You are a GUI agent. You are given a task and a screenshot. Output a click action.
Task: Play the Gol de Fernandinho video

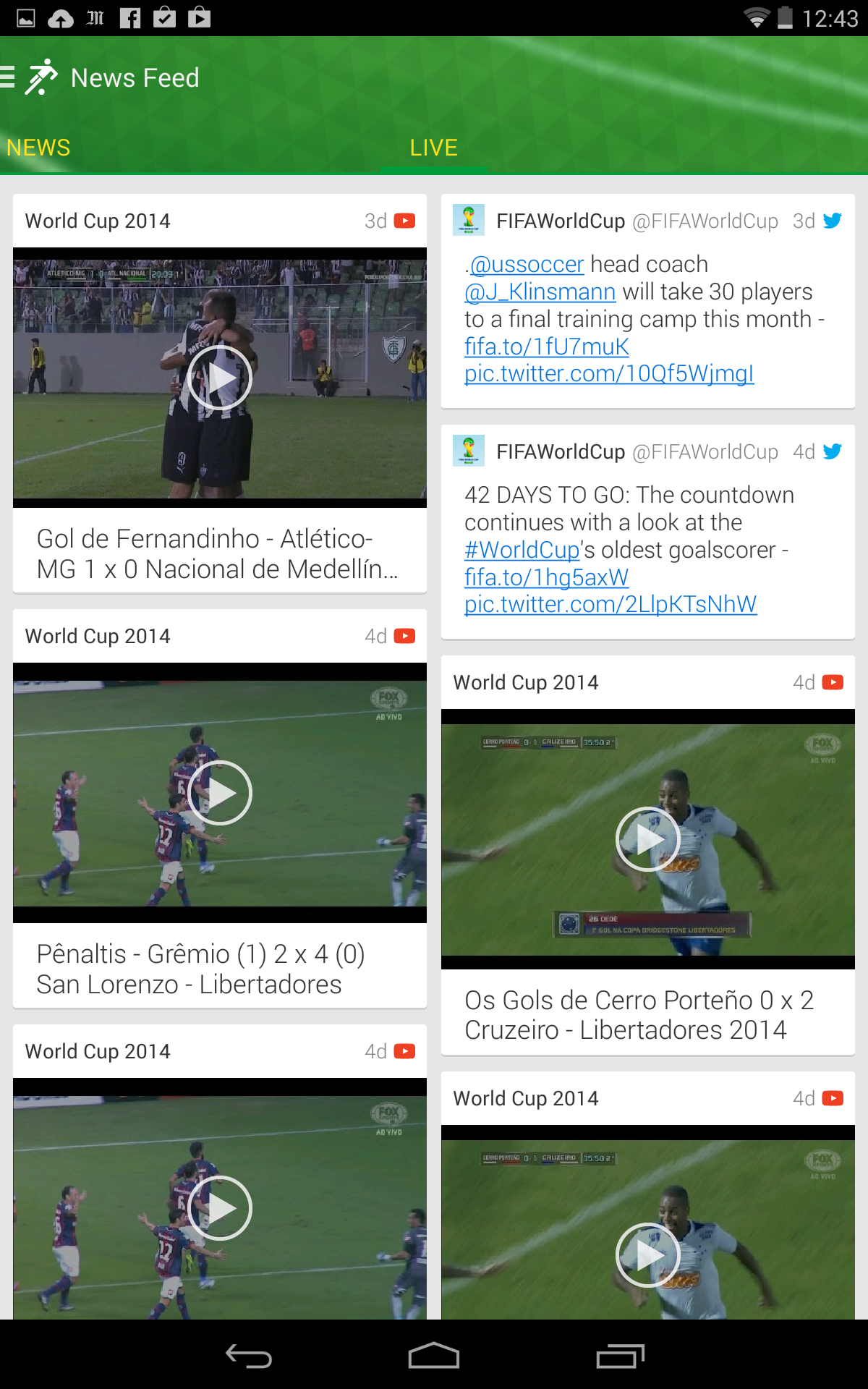(x=220, y=377)
